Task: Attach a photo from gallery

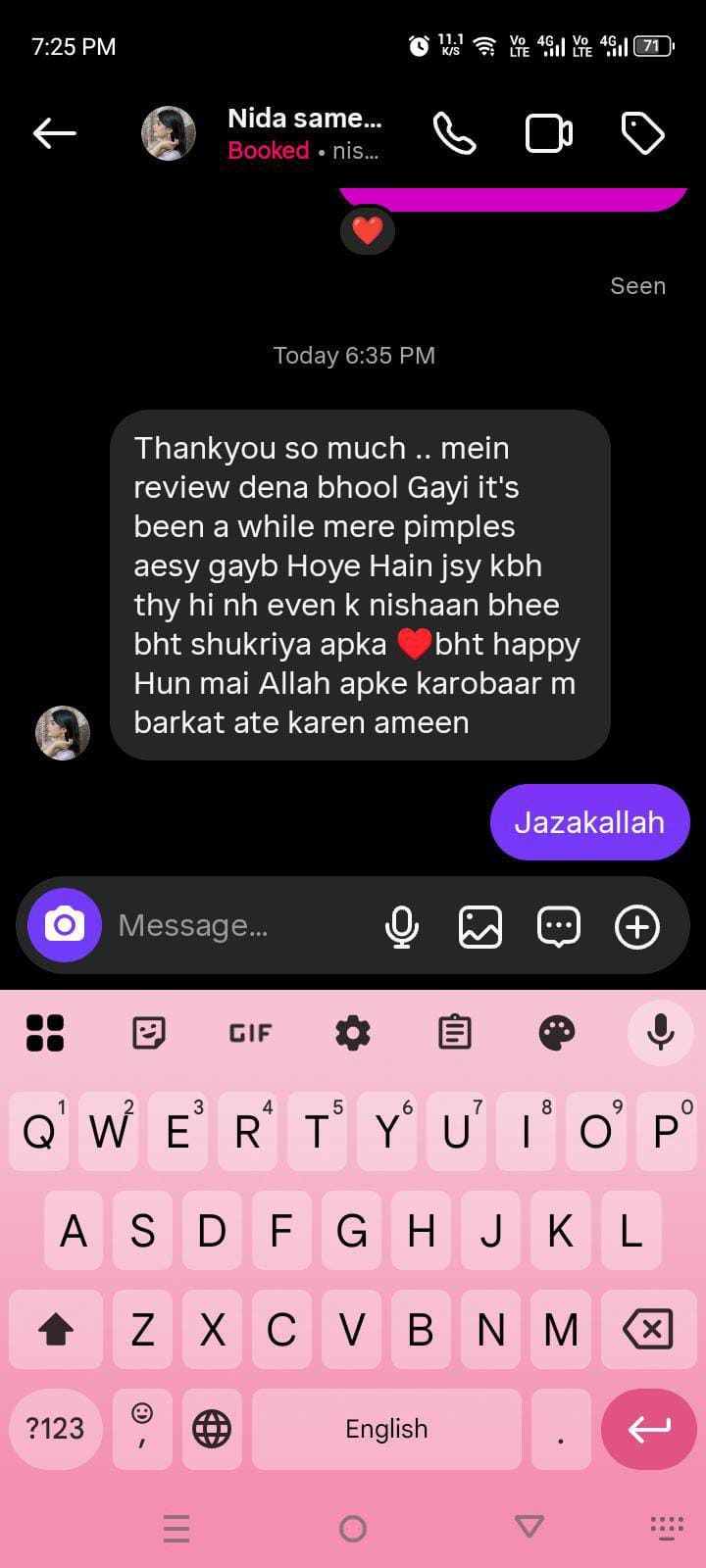Action: [480, 926]
